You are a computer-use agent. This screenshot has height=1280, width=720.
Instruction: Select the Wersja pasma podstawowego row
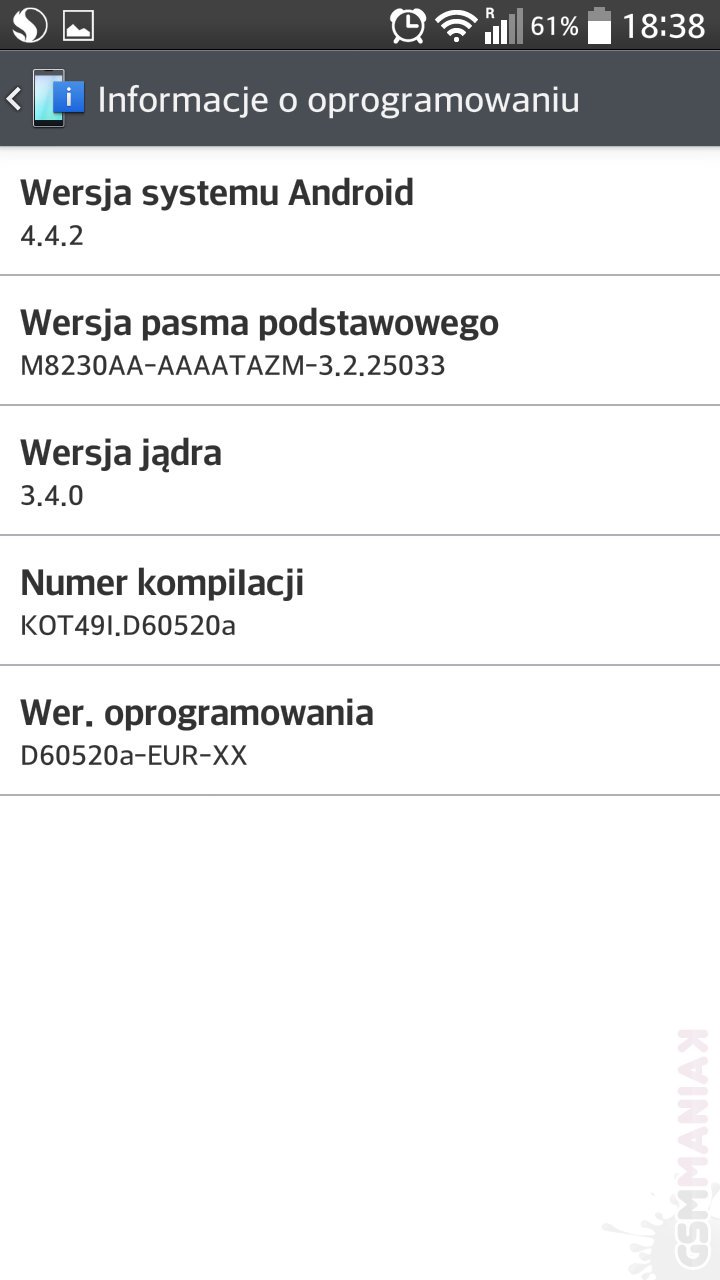point(360,341)
